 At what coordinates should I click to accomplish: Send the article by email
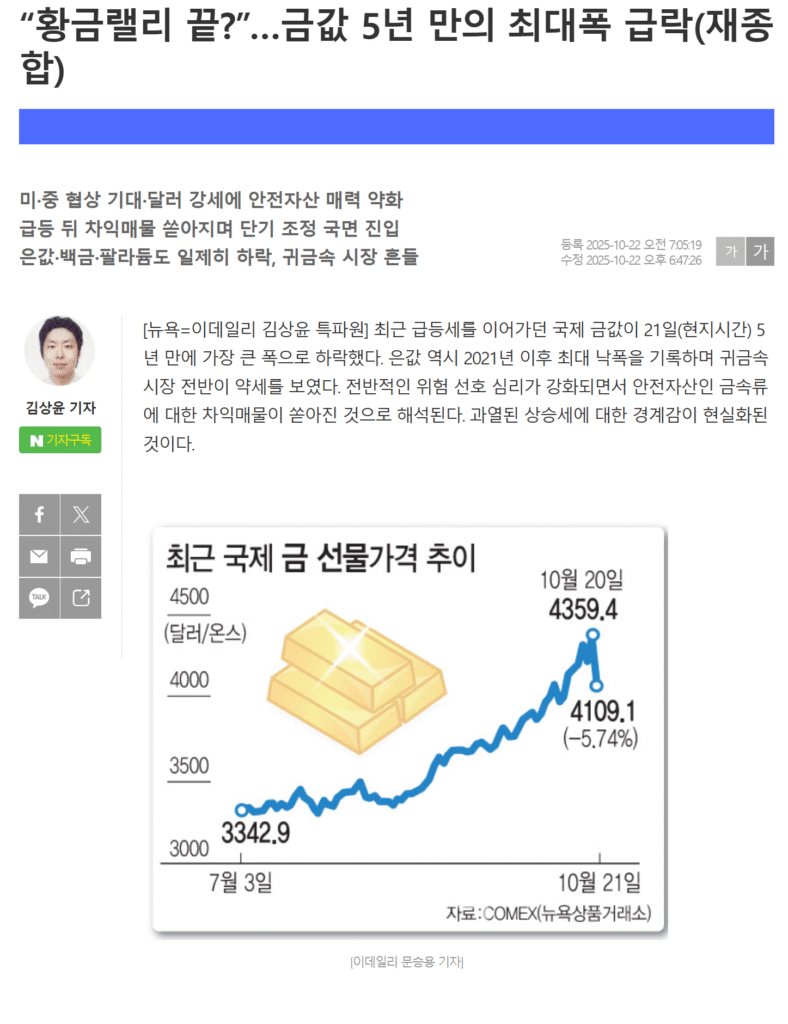point(39,556)
